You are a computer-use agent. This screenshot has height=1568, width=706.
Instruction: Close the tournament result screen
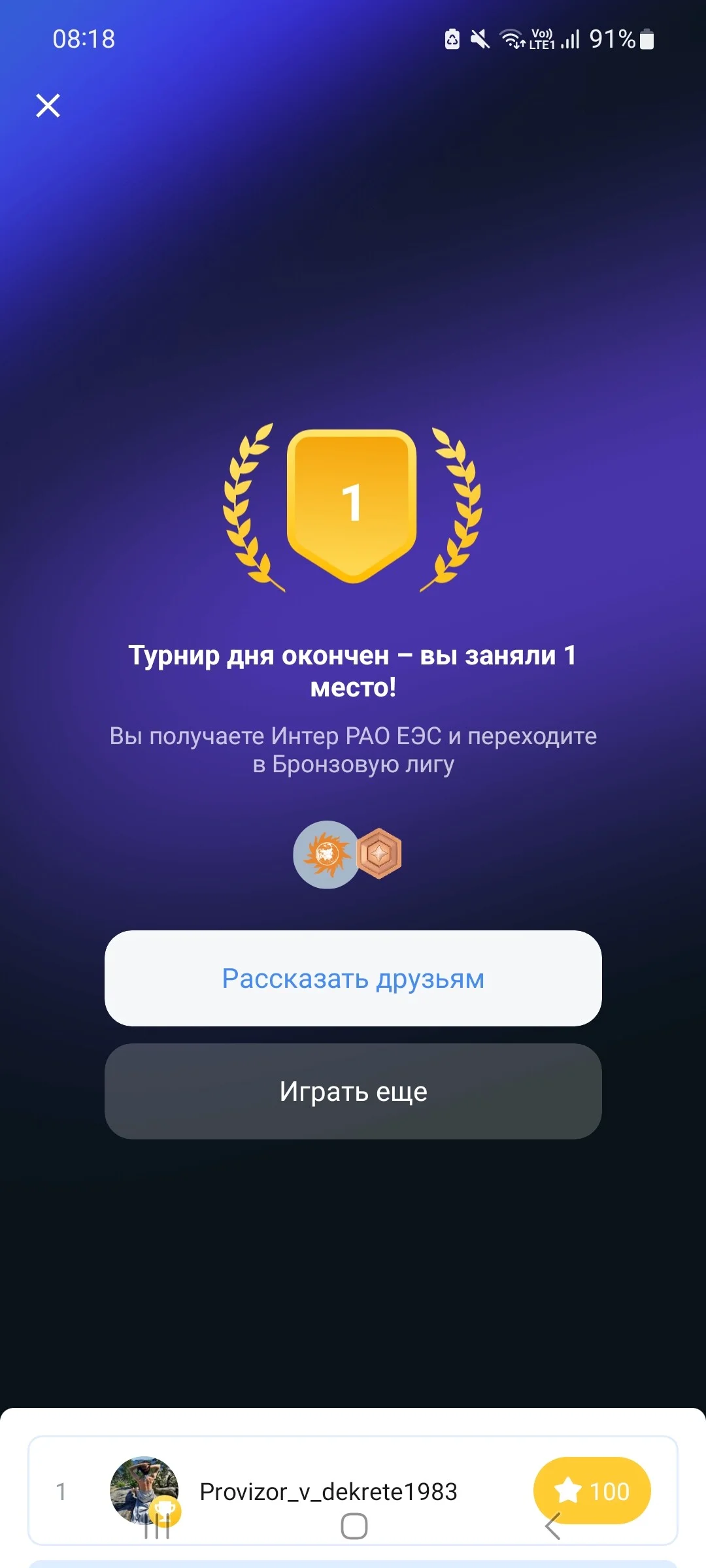[x=48, y=105]
